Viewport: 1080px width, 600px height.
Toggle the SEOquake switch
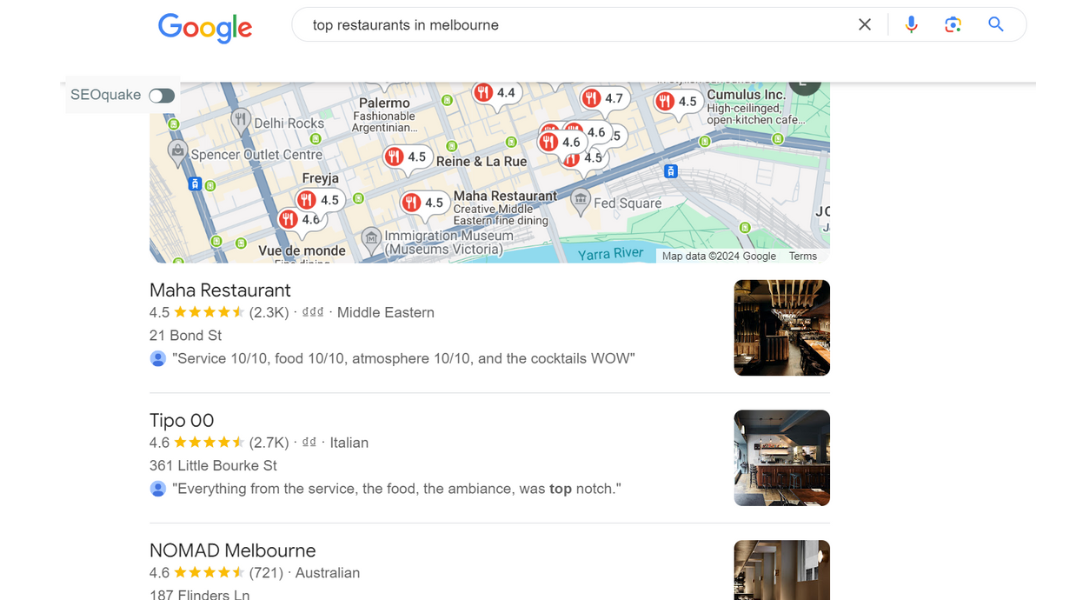pyautogui.click(x=162, y=96)
